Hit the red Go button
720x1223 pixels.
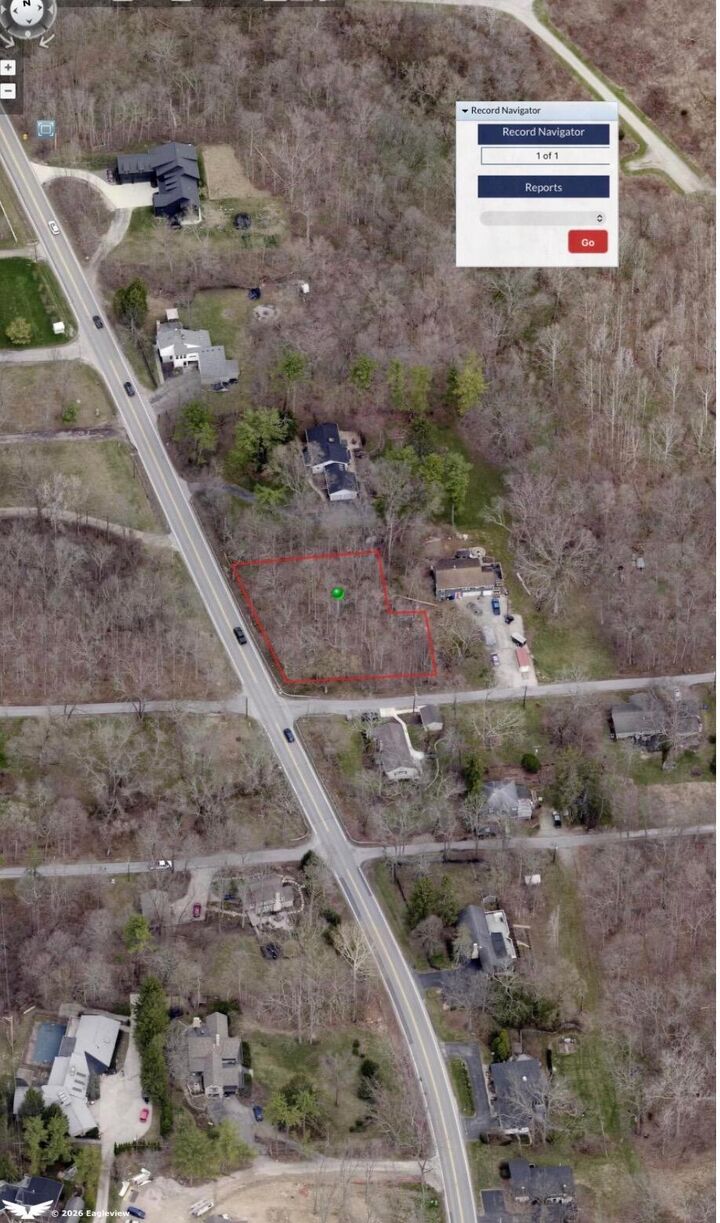[587, 242]
